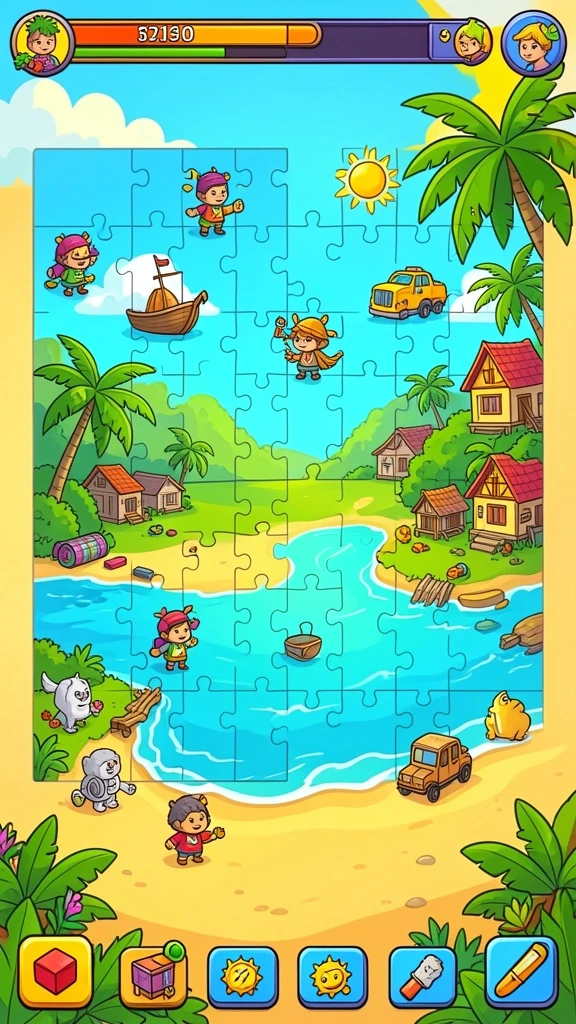The width and height of the screenshot is (576, 1024).
Task: Choose the orange pencil tool button
Action: (x=521, y=972)
